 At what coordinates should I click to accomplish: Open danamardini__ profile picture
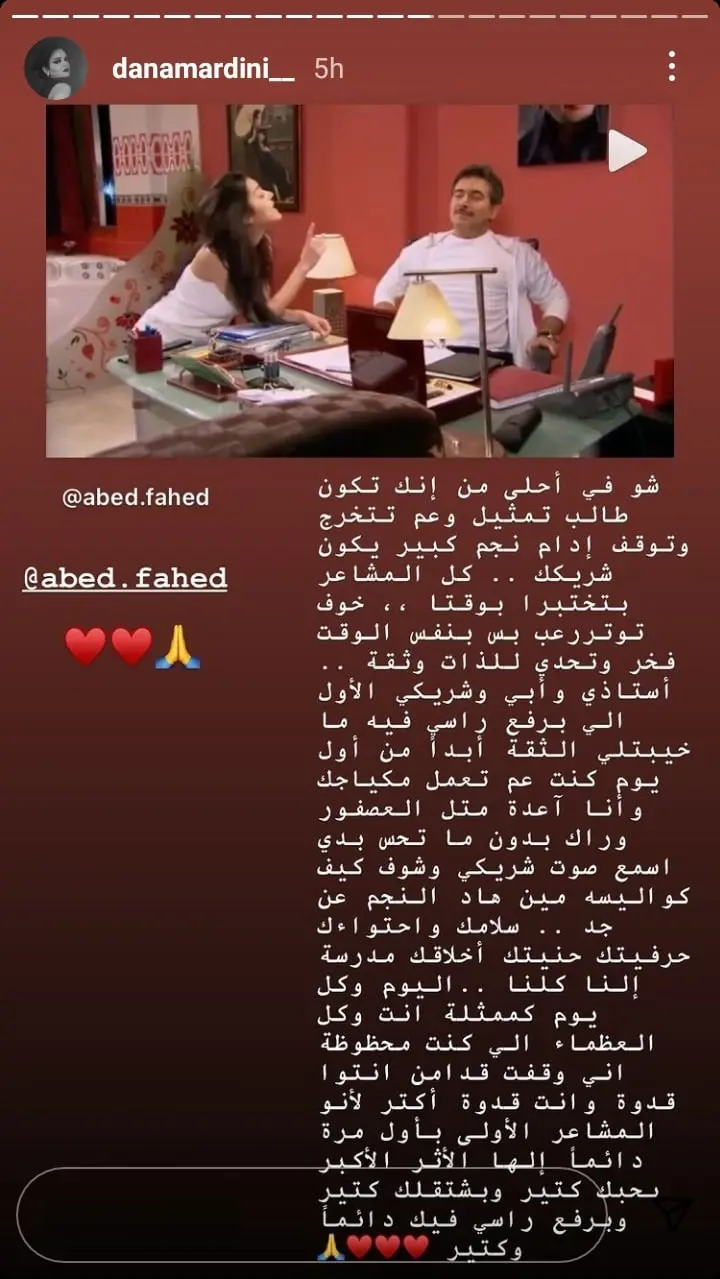pos(55,69)
